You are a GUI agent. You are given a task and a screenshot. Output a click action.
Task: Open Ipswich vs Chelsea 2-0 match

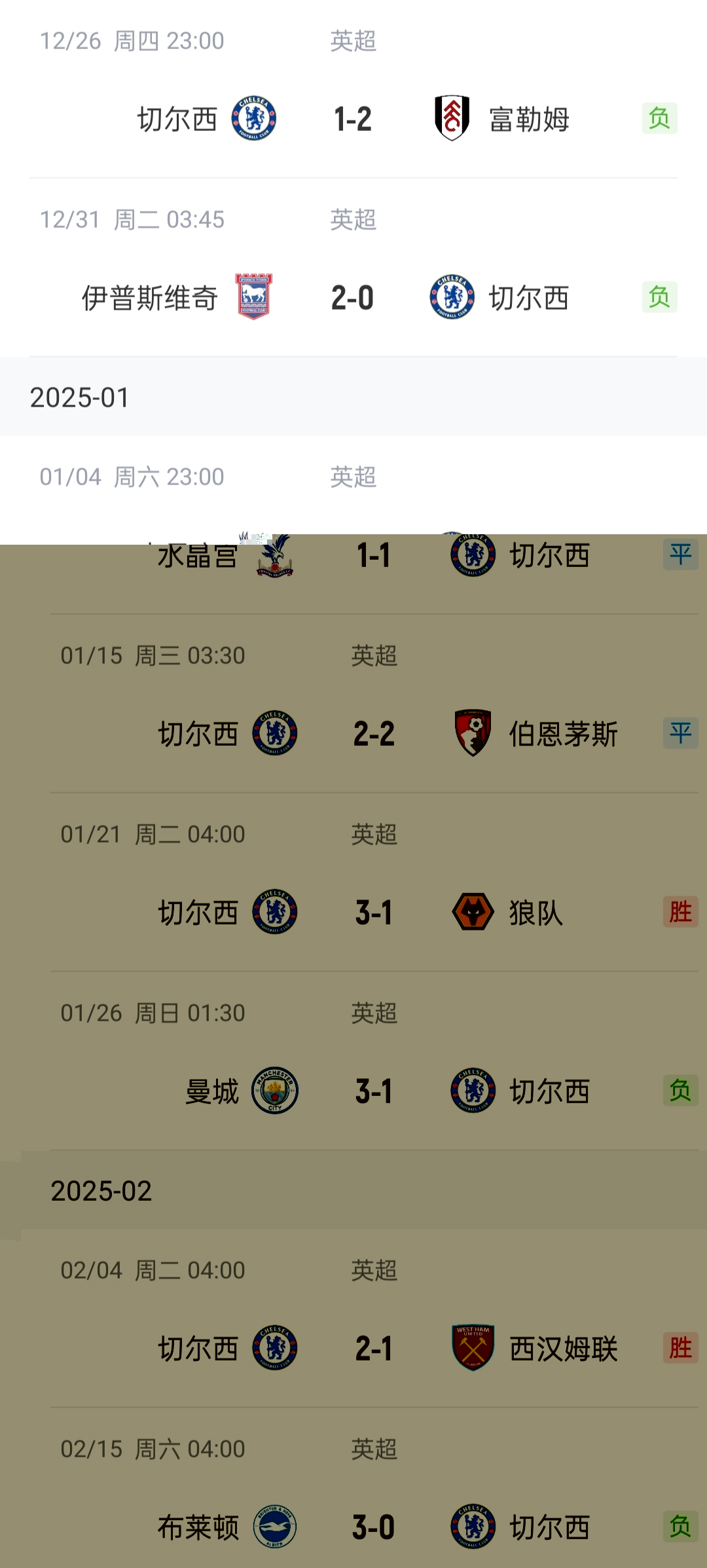pos(353,298)
